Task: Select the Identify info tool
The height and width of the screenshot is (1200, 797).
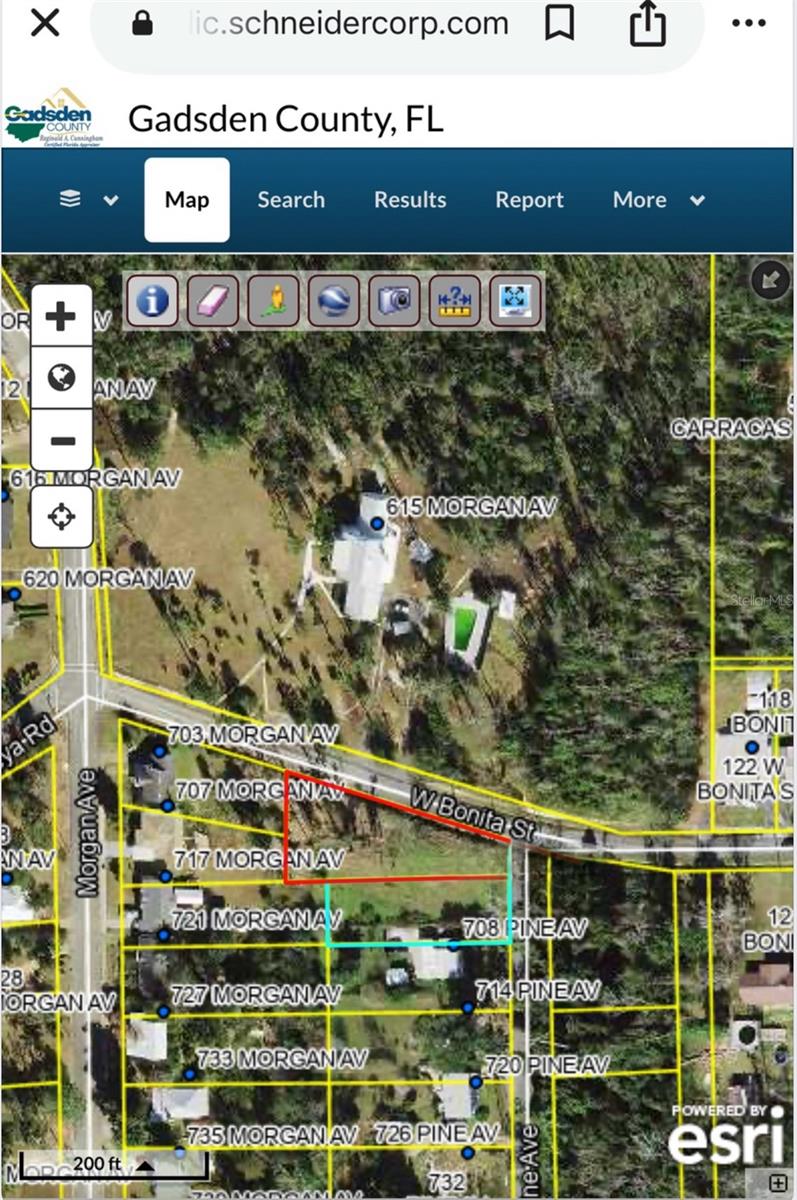Action: click(x=152, y=300)
